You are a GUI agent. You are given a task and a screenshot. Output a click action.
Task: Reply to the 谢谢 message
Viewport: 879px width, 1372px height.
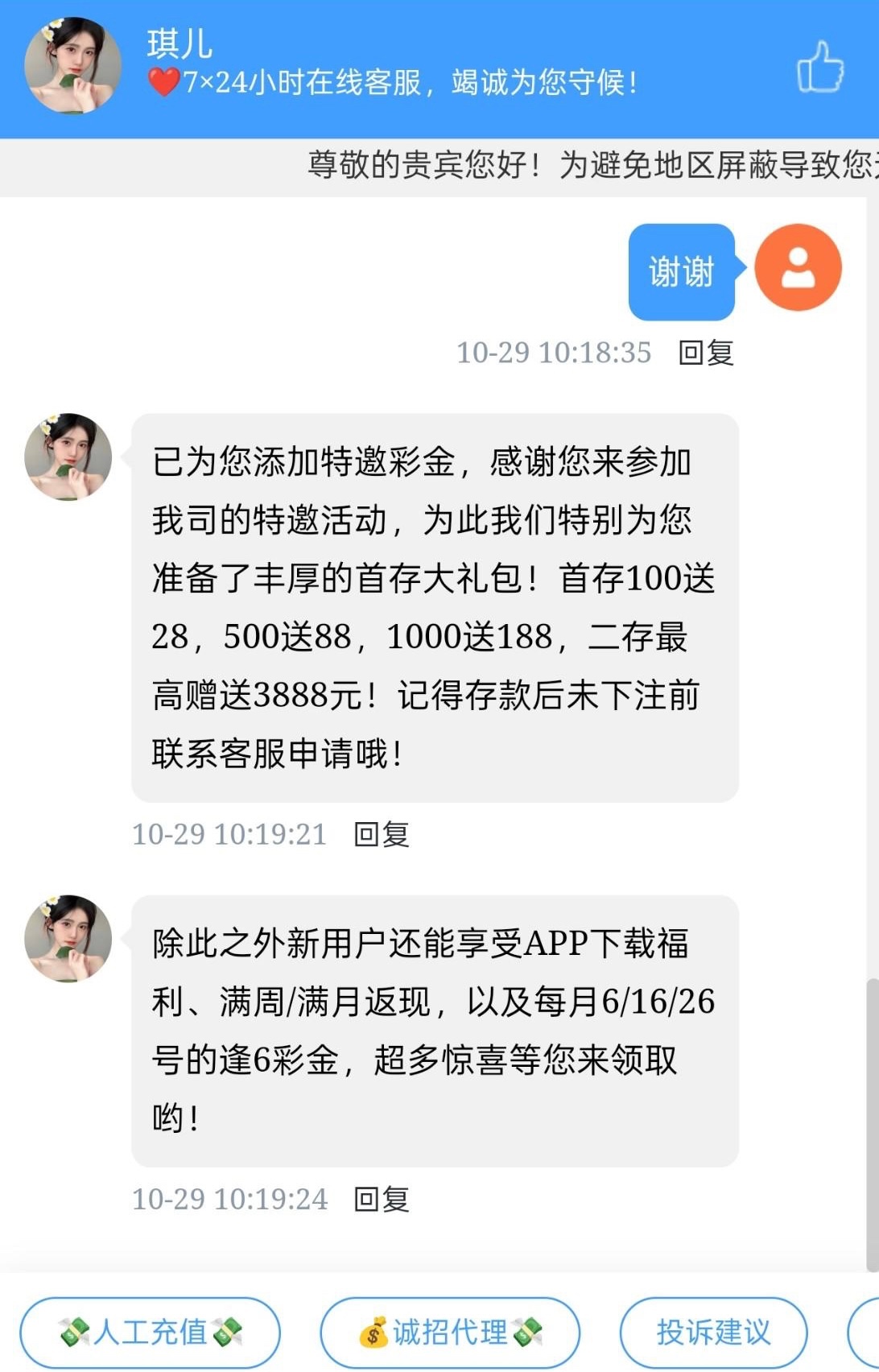pyautogui.click(x=706, y=353)
